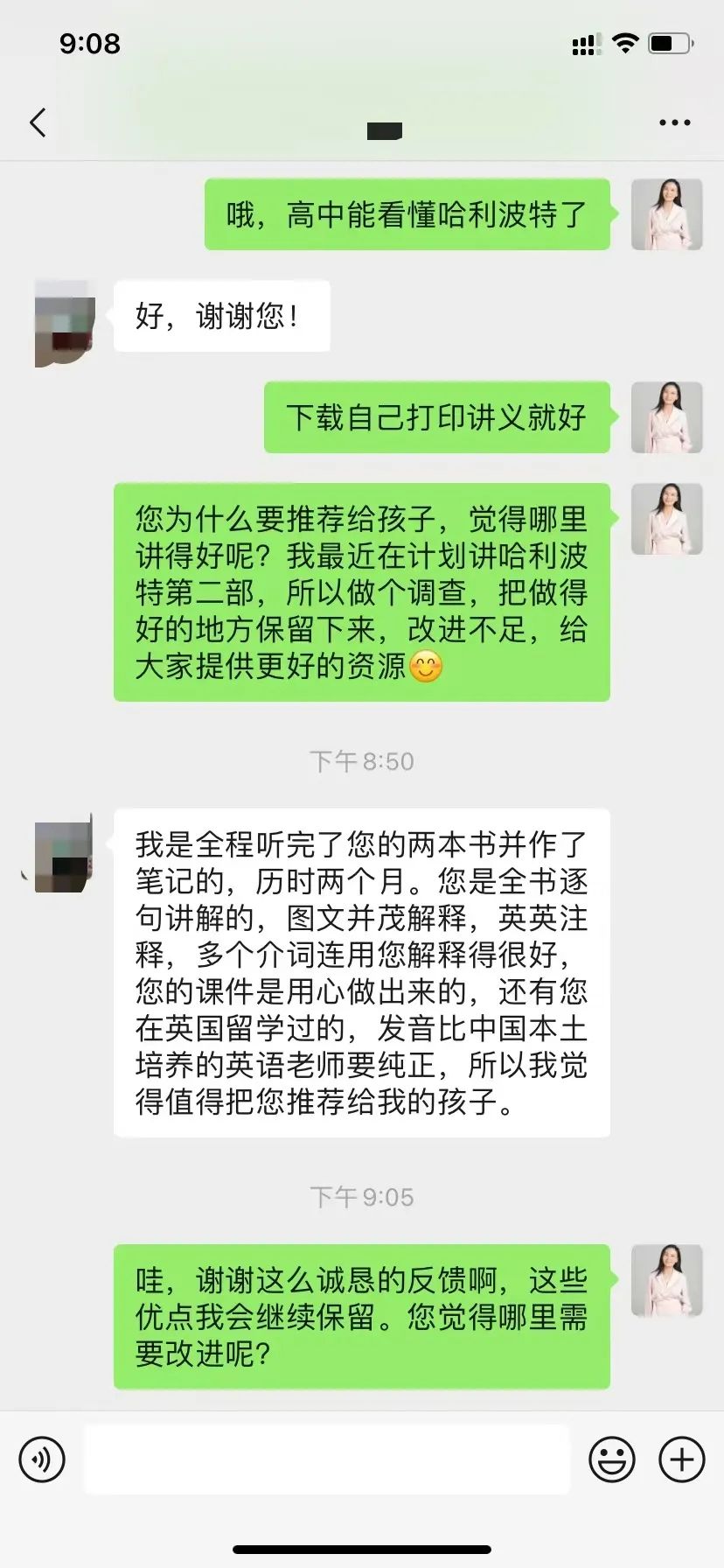
Task: Tap the clock showing 9:08
Action: point(91,42)
